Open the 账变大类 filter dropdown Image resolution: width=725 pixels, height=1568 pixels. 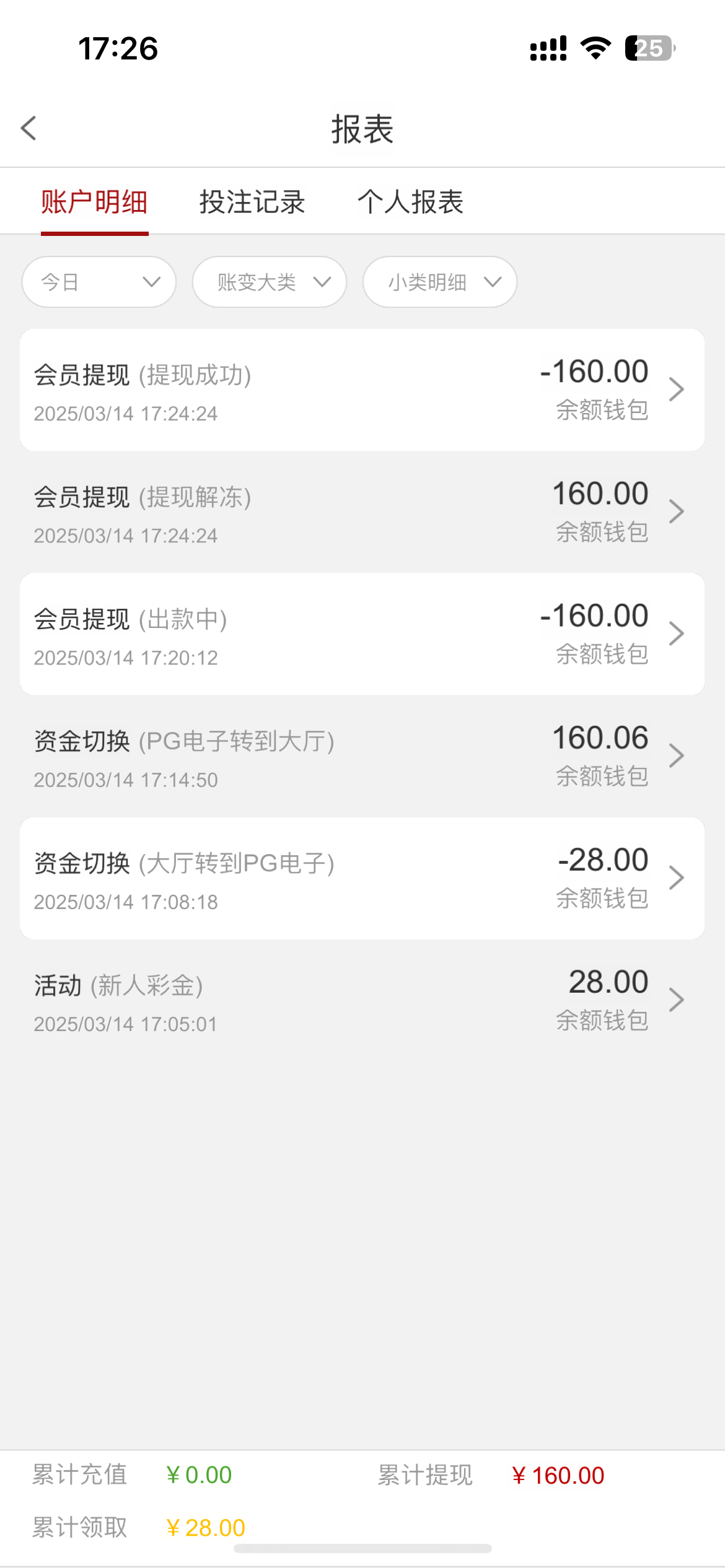[x=270, y=282]
